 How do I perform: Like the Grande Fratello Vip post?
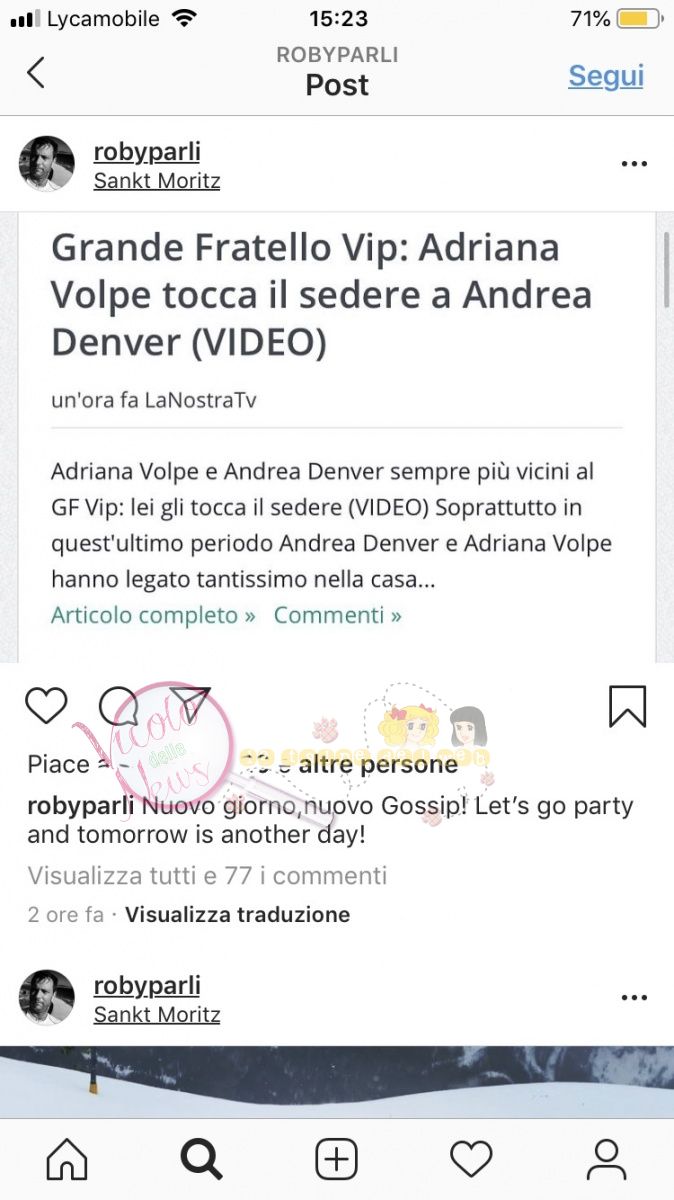pos(46,706)
